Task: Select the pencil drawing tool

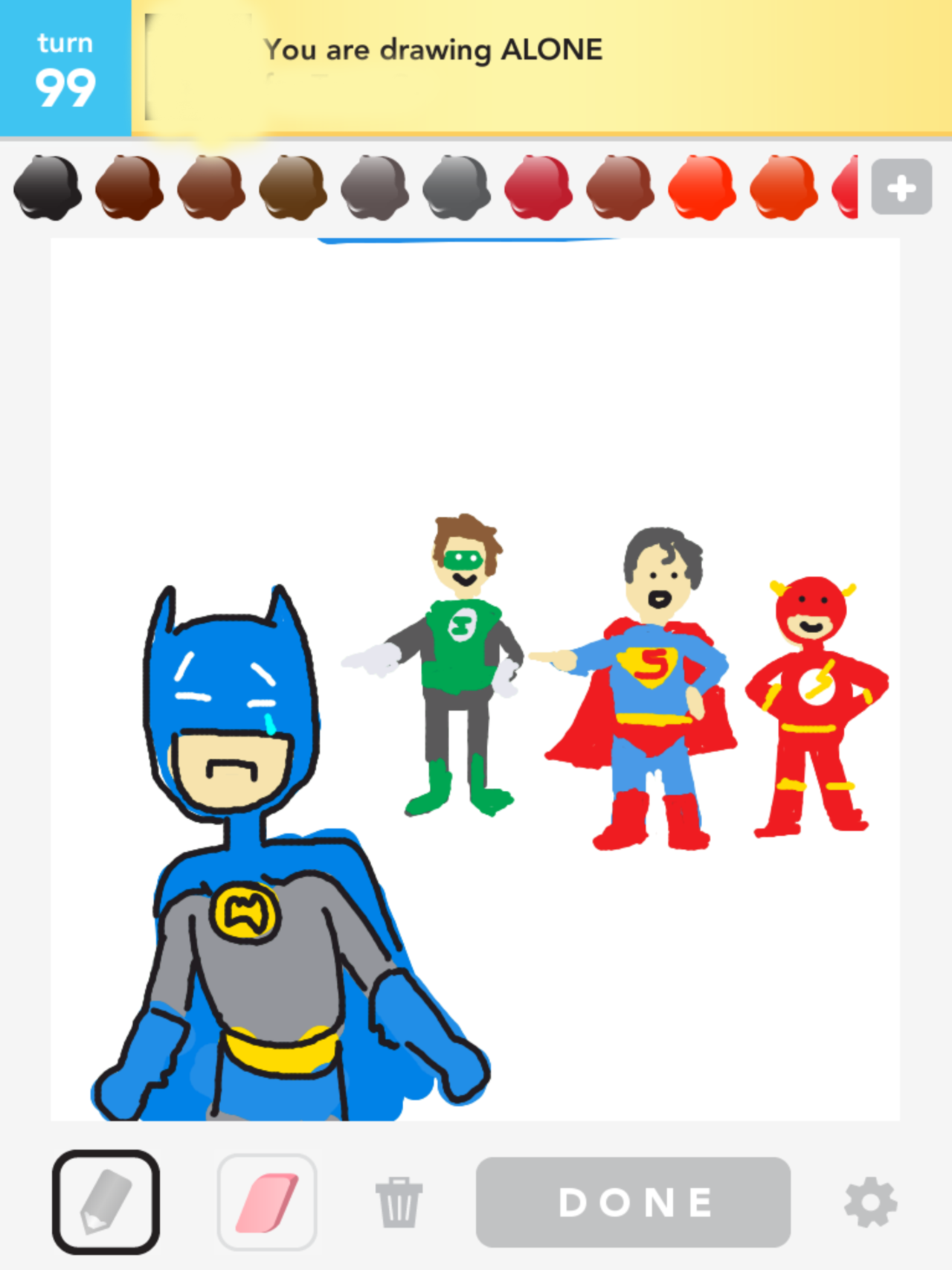Action: [x=106, y=1202]
